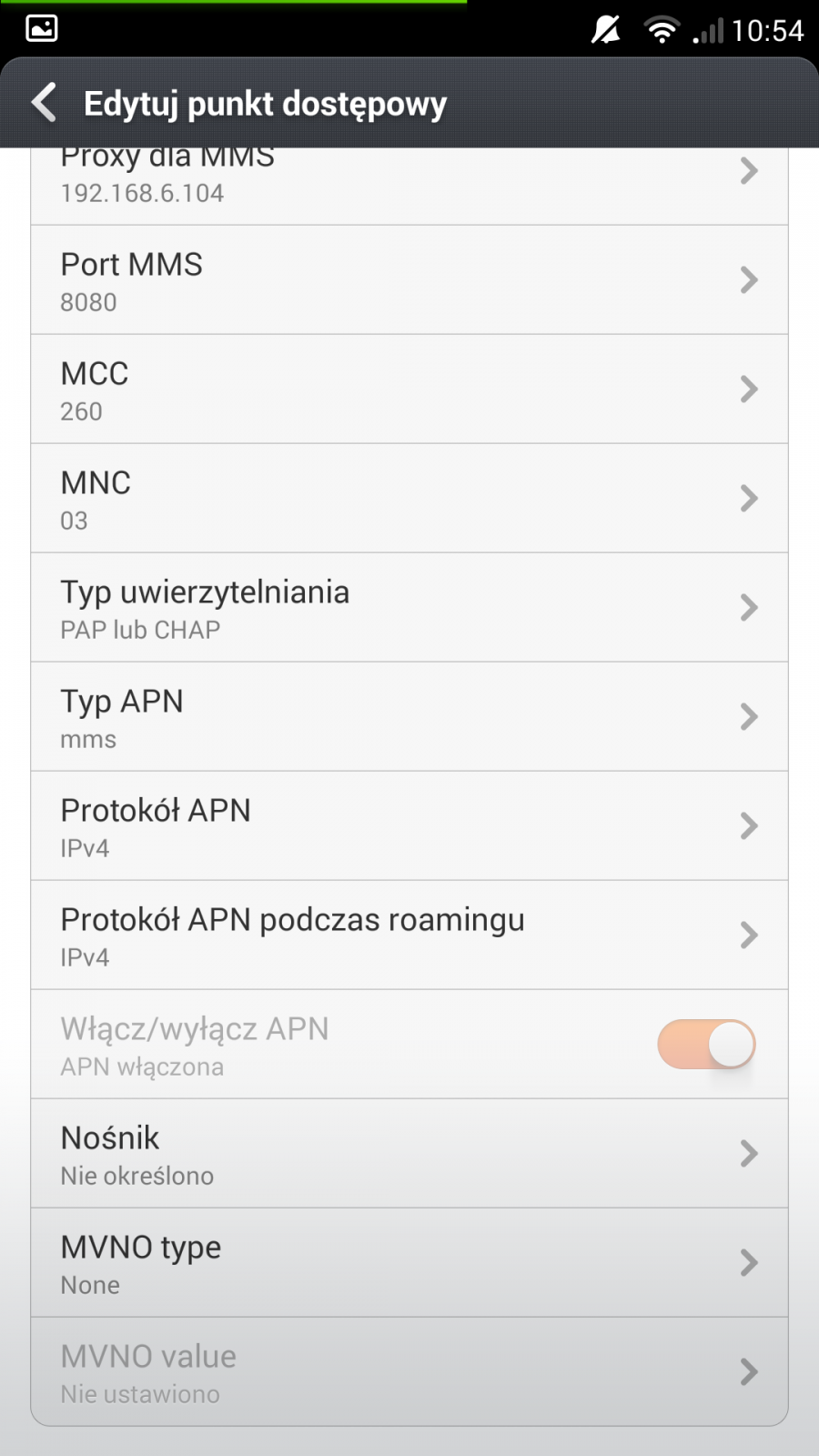Viewport: 819px width, 1456px height.
Task: Go back from Edytuj punkt dostępowy
Action: pos(44,103)
